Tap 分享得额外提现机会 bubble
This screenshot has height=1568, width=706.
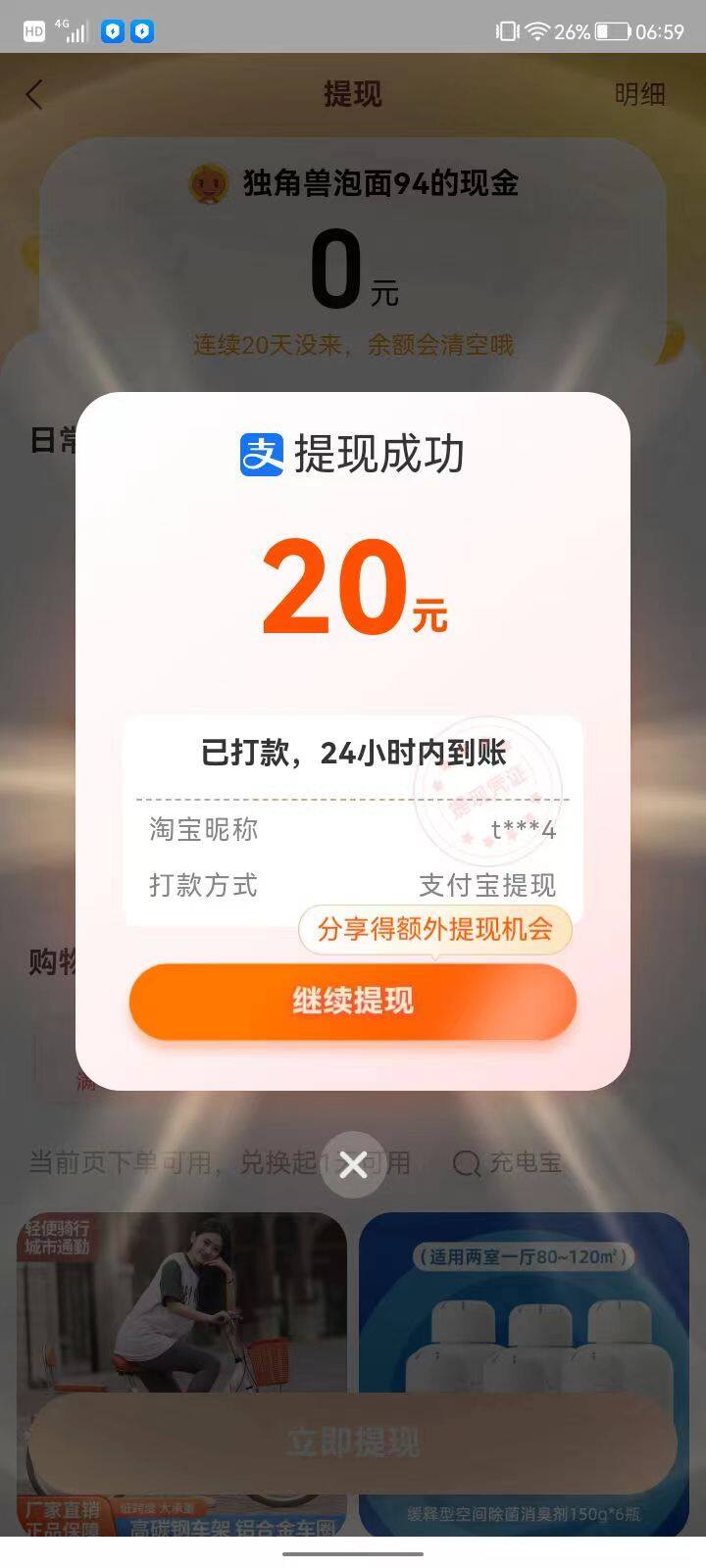point(434,929)
